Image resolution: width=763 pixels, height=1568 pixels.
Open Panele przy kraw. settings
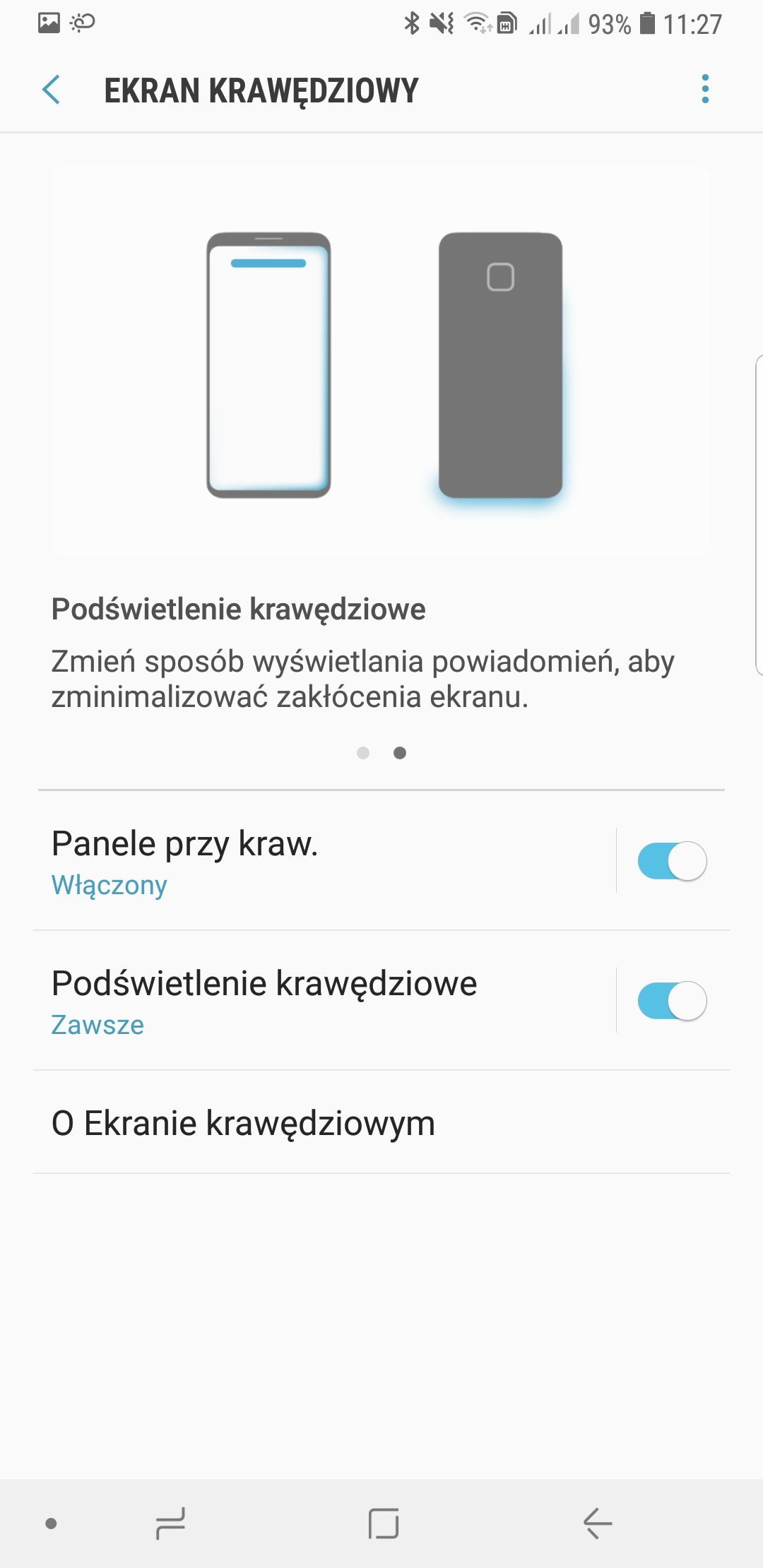(x=318, y=860)
